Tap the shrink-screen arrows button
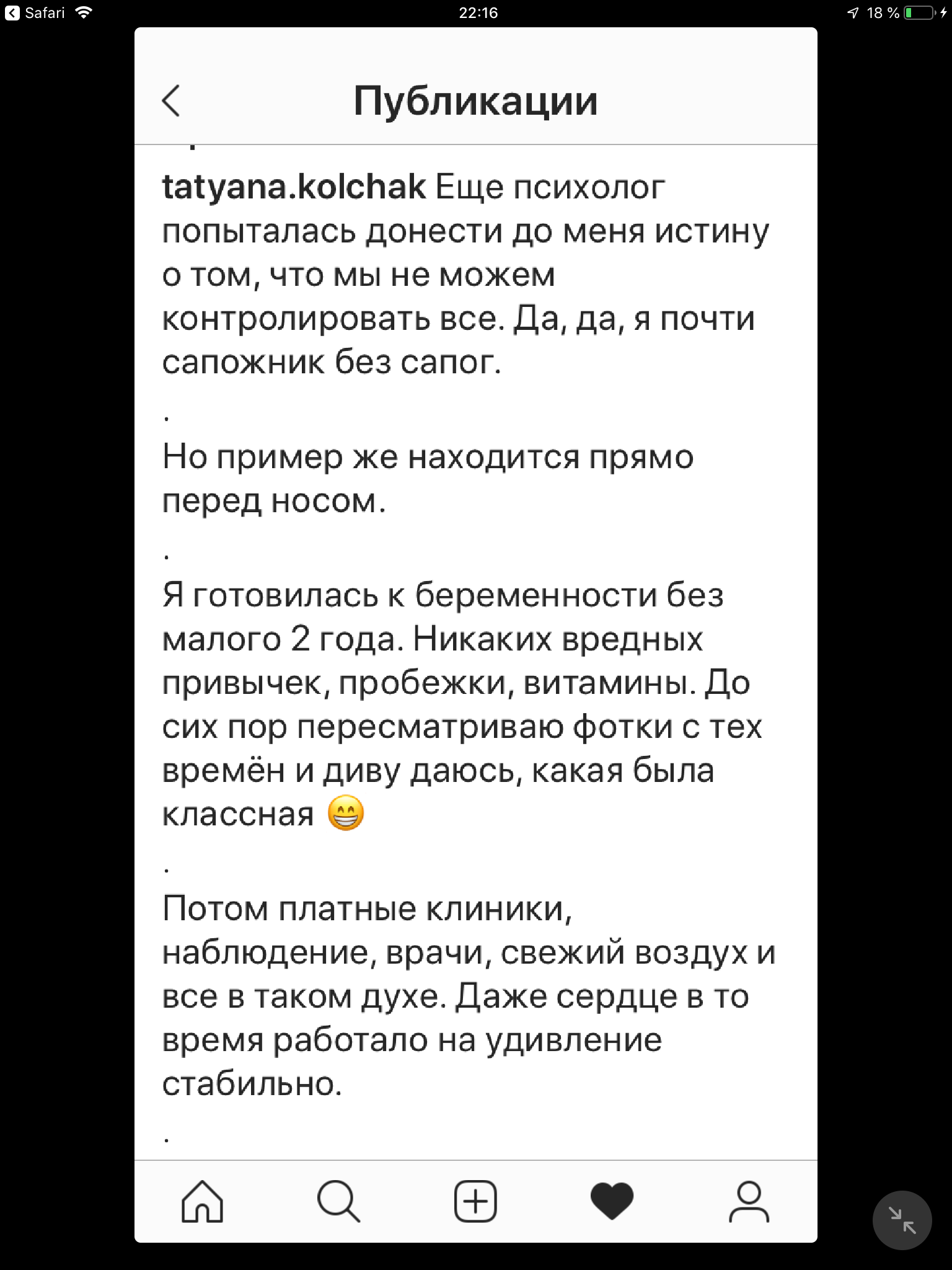 pyautogui.click(x=902, y=1220)
